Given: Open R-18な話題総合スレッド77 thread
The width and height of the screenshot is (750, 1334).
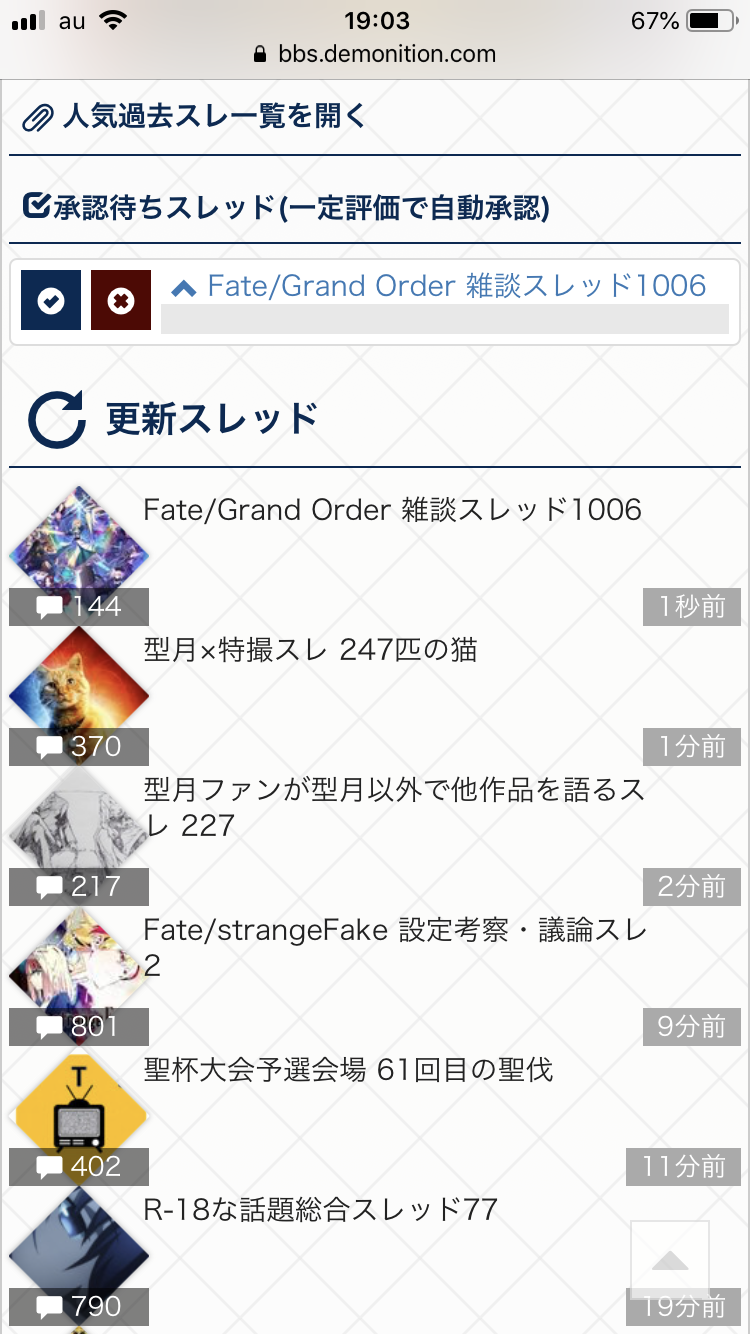Looking at the screenshot, I should point(320,1211).
